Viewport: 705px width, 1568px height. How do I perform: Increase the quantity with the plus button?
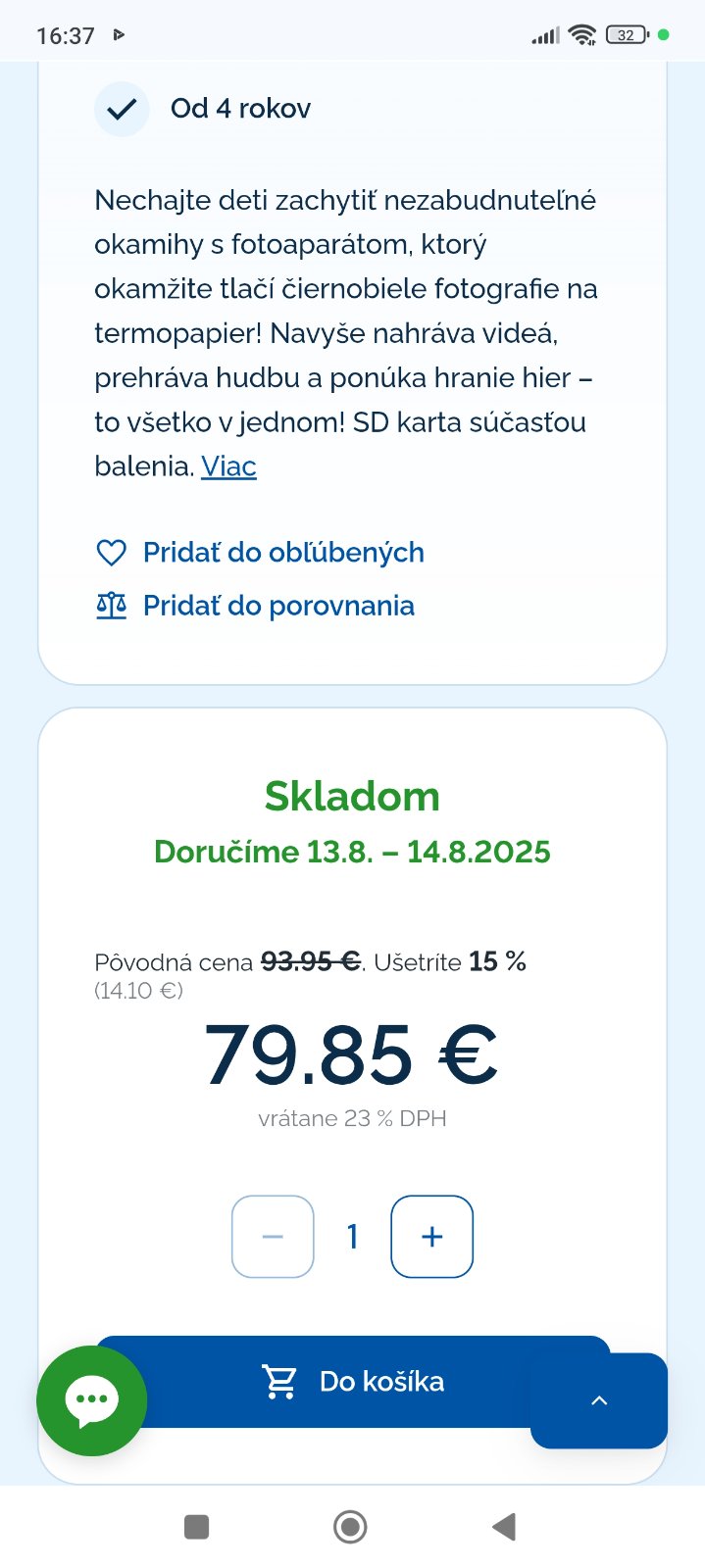[x=431, y=1237]
